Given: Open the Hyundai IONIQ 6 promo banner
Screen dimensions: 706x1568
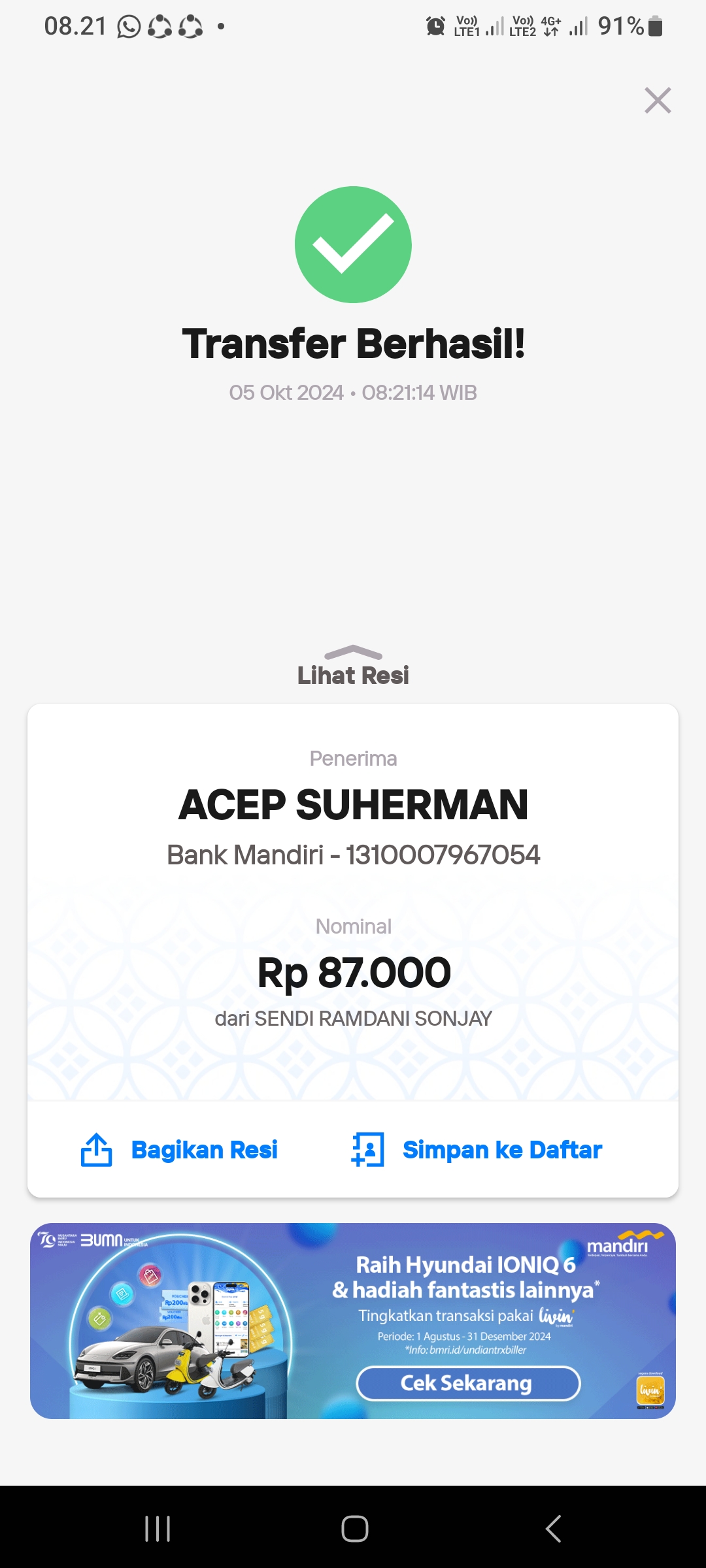Looking at the screenshot, I should point(353,1320).
